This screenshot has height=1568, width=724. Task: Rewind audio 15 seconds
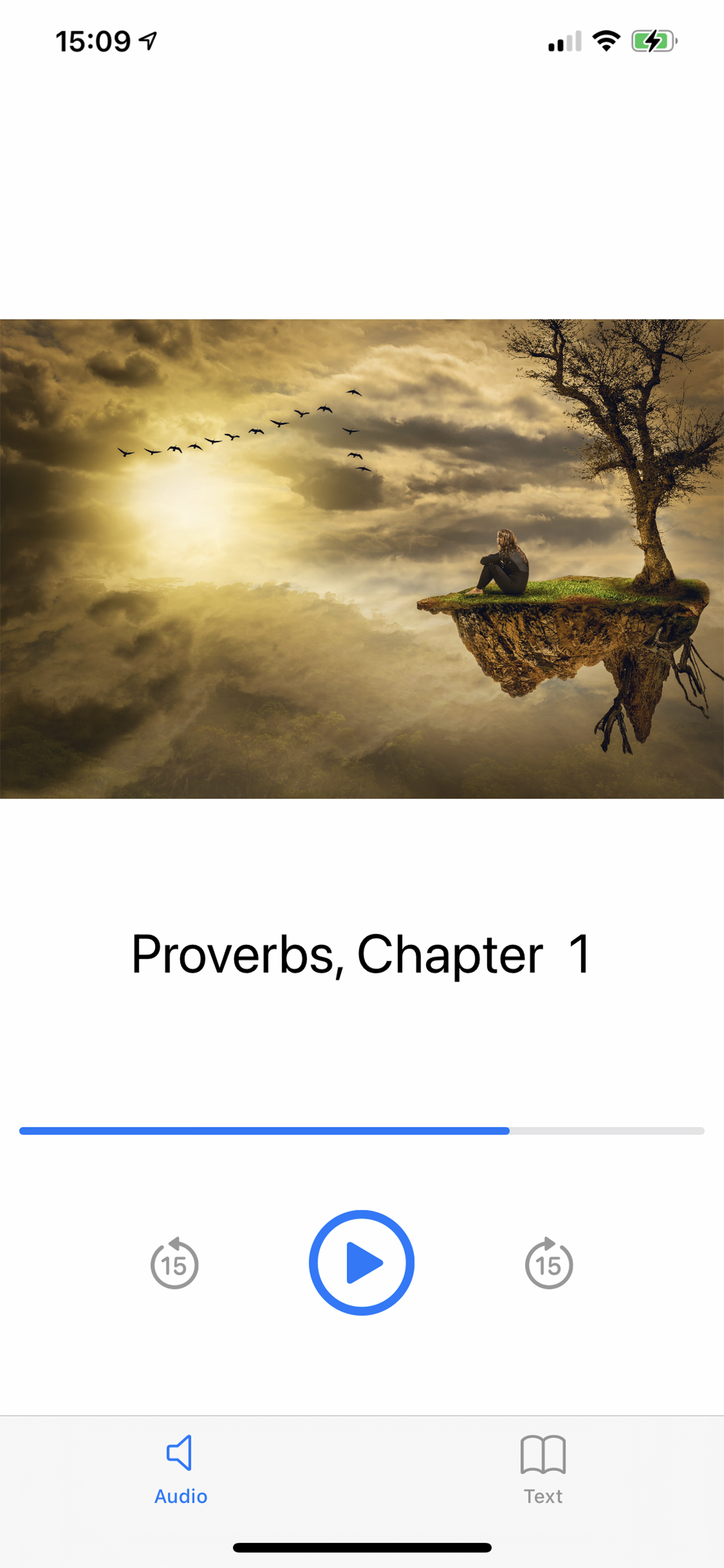coord(175,1263)
